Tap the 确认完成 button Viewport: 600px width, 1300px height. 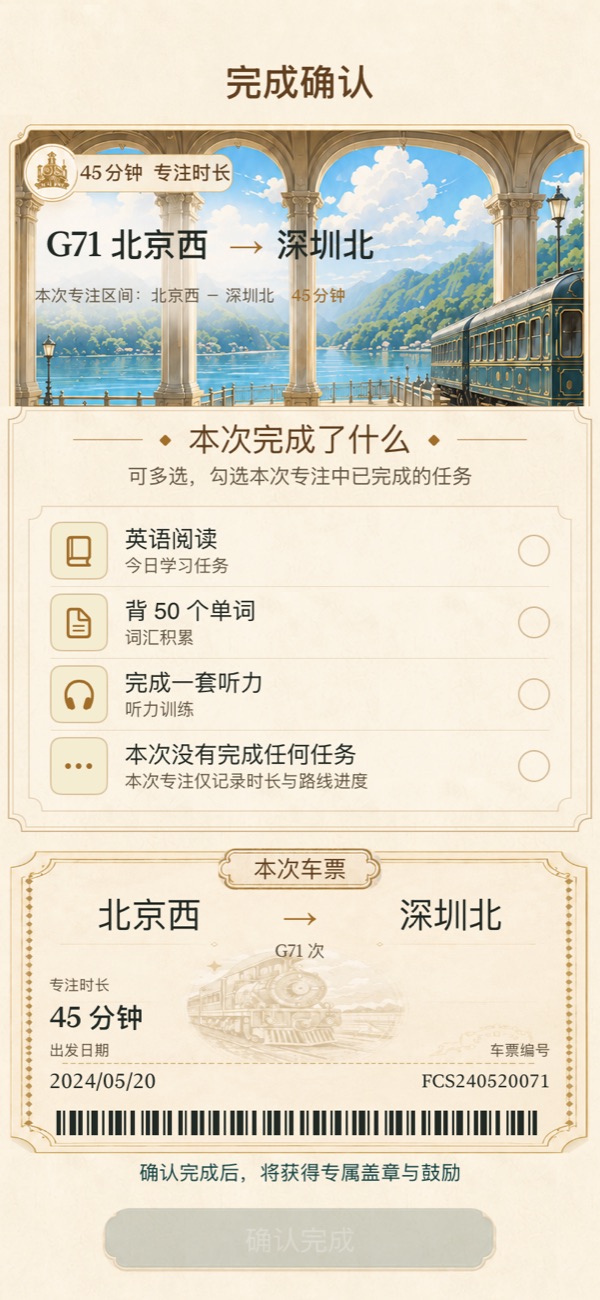pos(300,1240)
